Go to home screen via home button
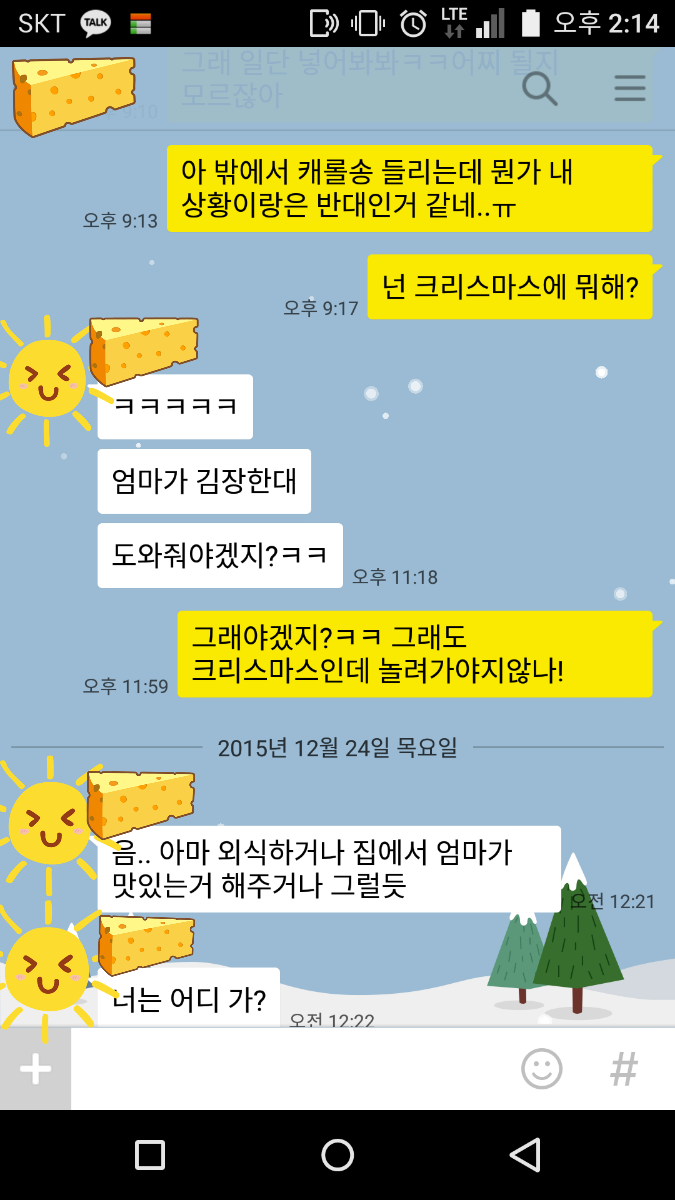Viewport: 675px width, 1200px height. pyautogui.click(x=337, y=1155)
